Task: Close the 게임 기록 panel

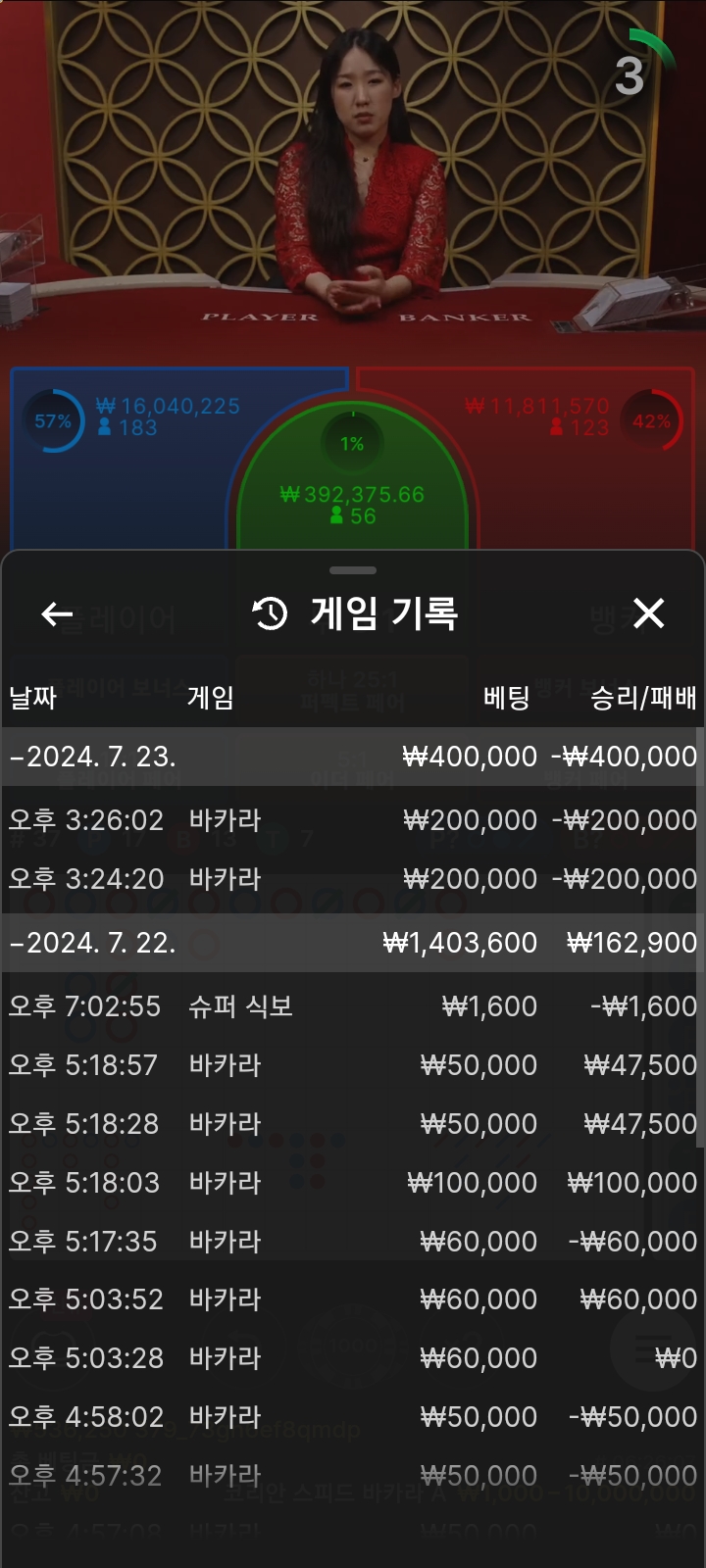Action: click(649, 613)
